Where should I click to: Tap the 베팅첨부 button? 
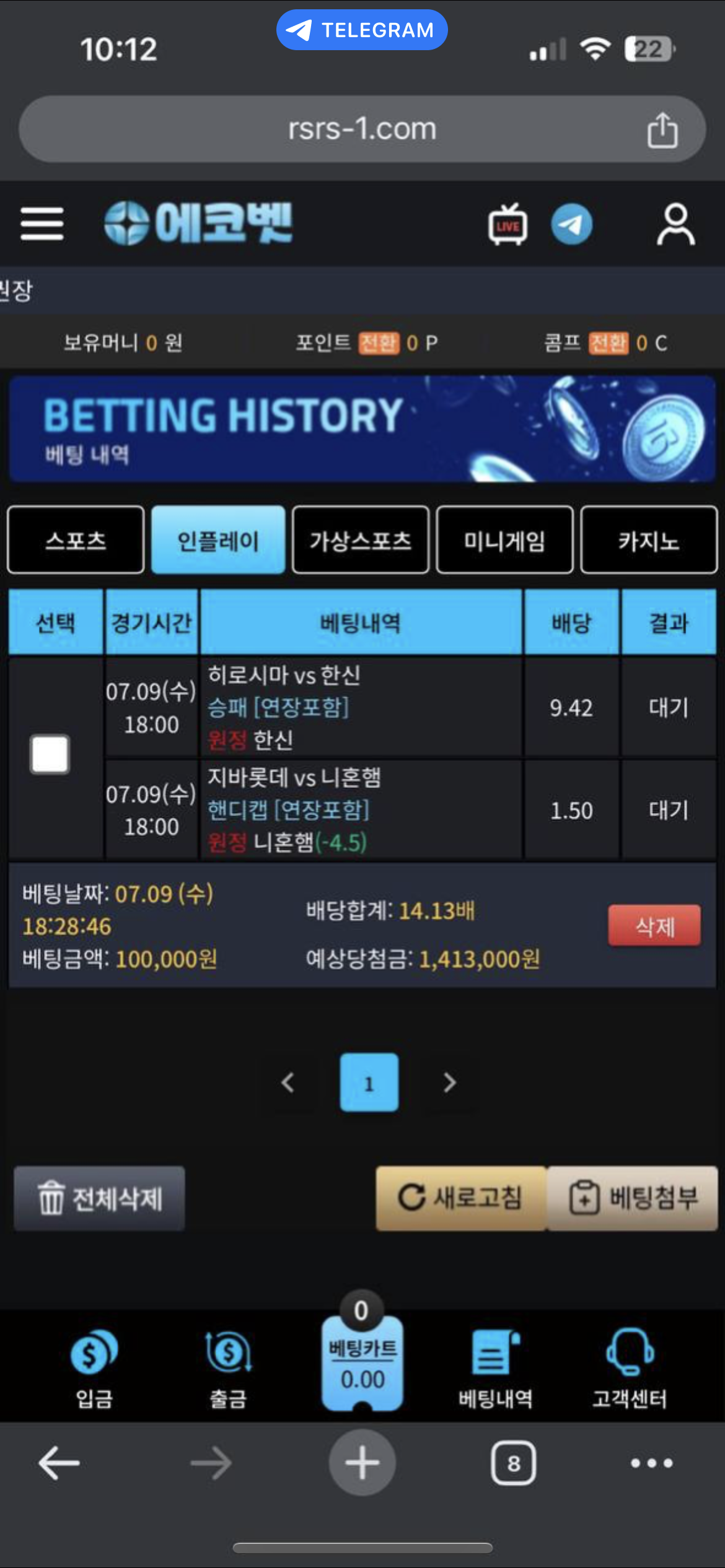[x=633, y=1198]
